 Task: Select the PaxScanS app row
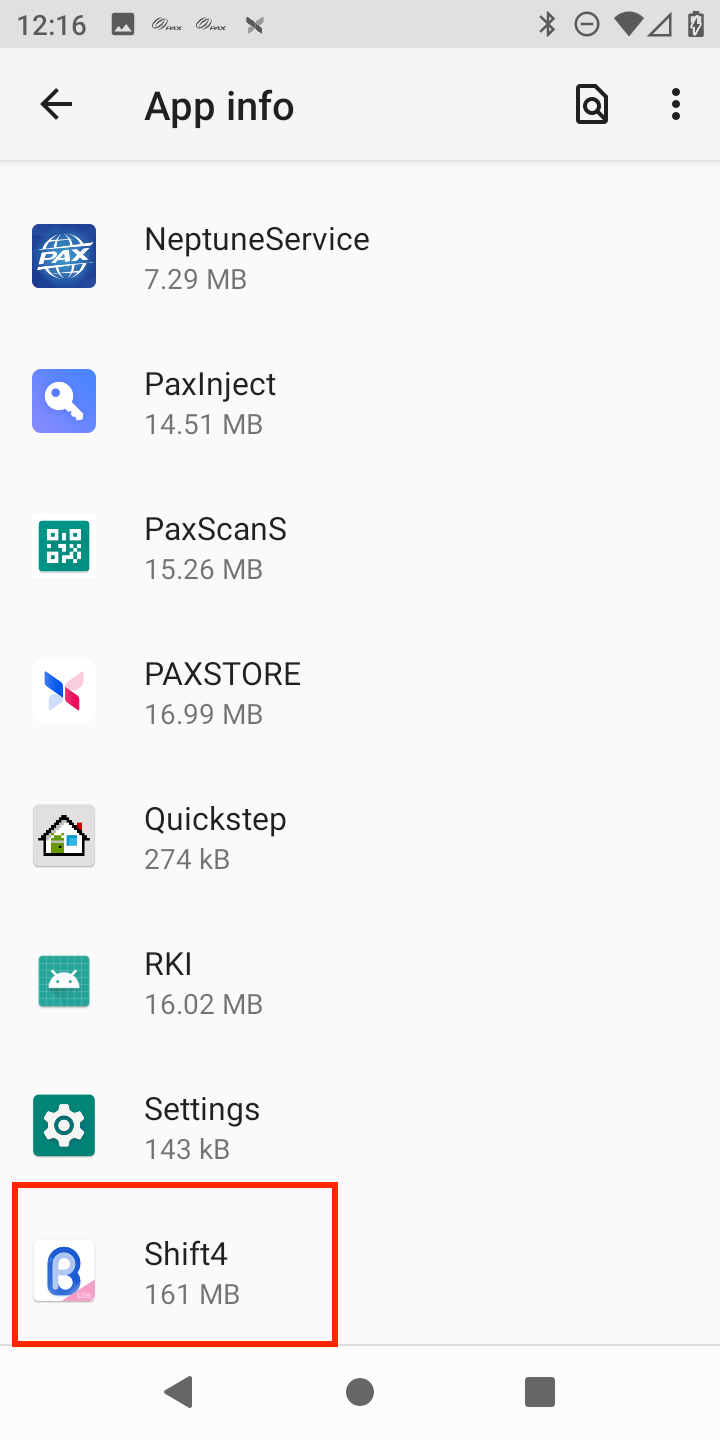tap(360, 546)
